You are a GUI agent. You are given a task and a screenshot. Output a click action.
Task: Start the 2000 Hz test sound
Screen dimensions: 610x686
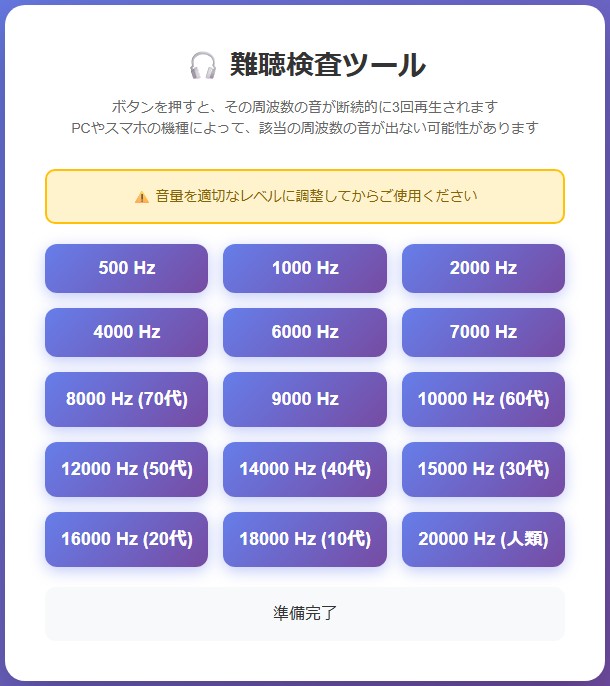point(483,268)
